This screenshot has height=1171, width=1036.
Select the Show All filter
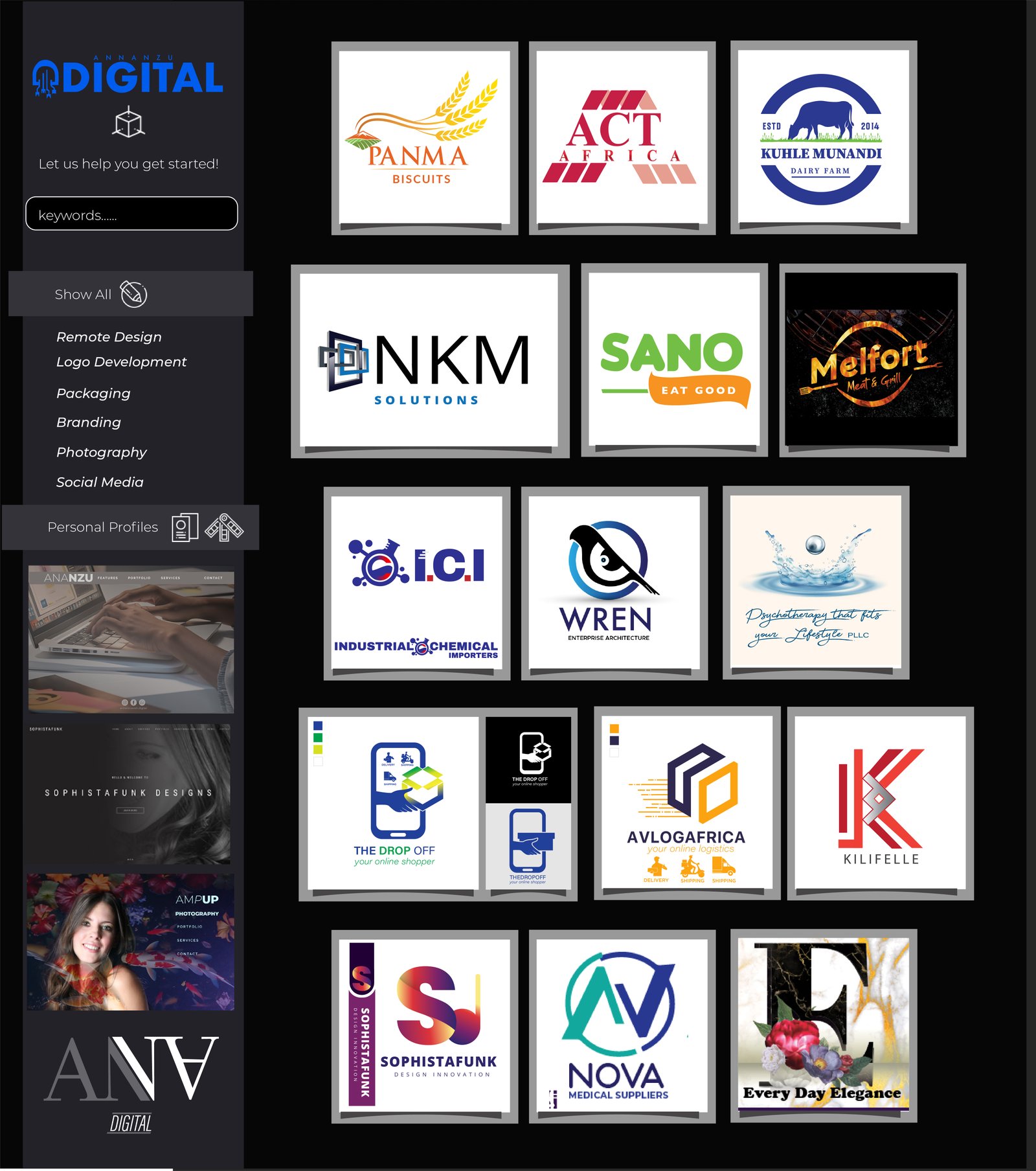[x=100, y=294]
